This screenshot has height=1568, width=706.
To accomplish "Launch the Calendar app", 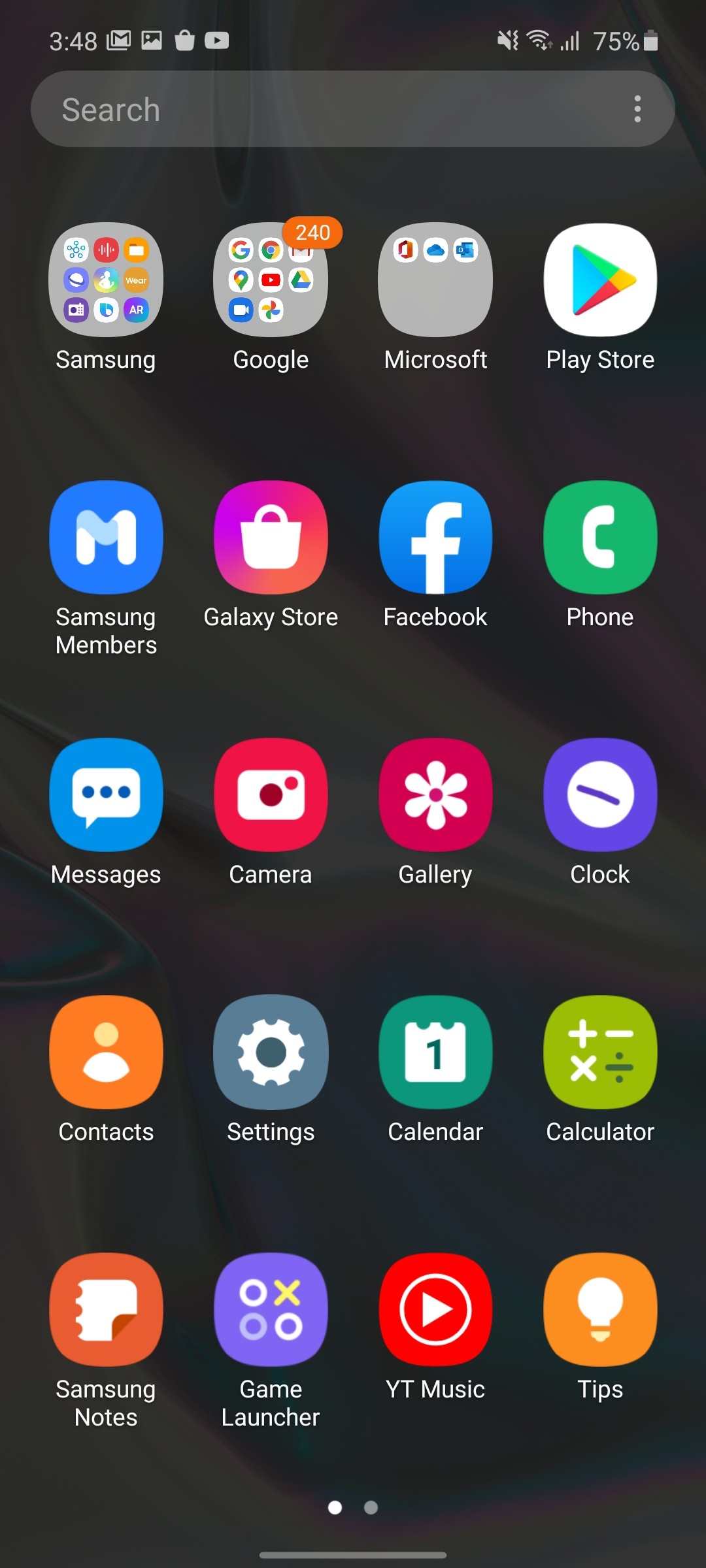I will coord(435,1052).
